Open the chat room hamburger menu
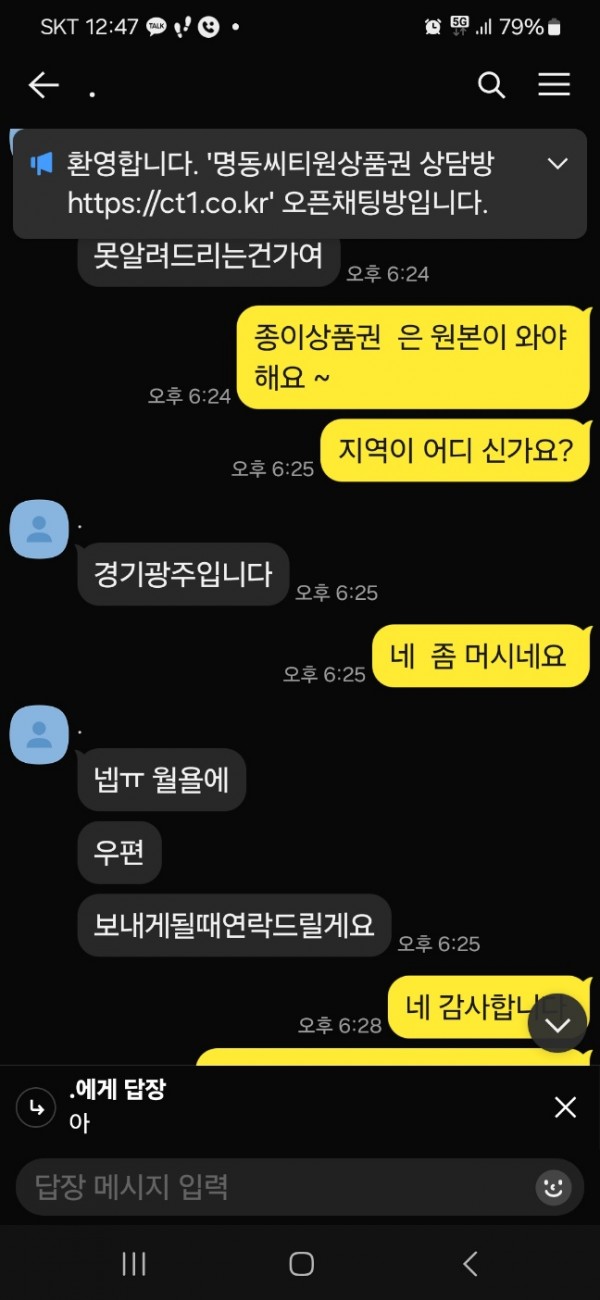Image resolution: width=600 pixels, height=1300 pixels. (x=553, y=86)
